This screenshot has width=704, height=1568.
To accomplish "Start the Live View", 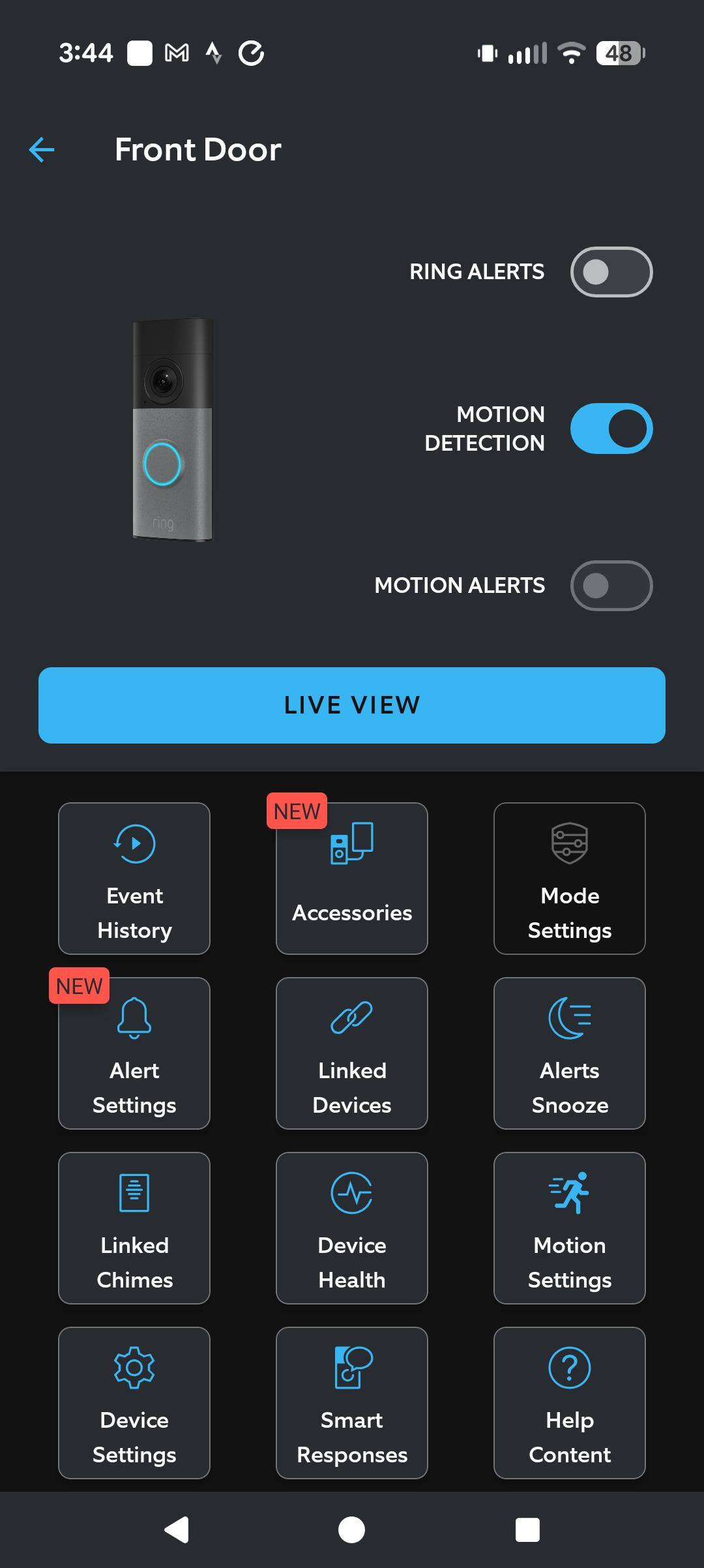I will (352, 705).
